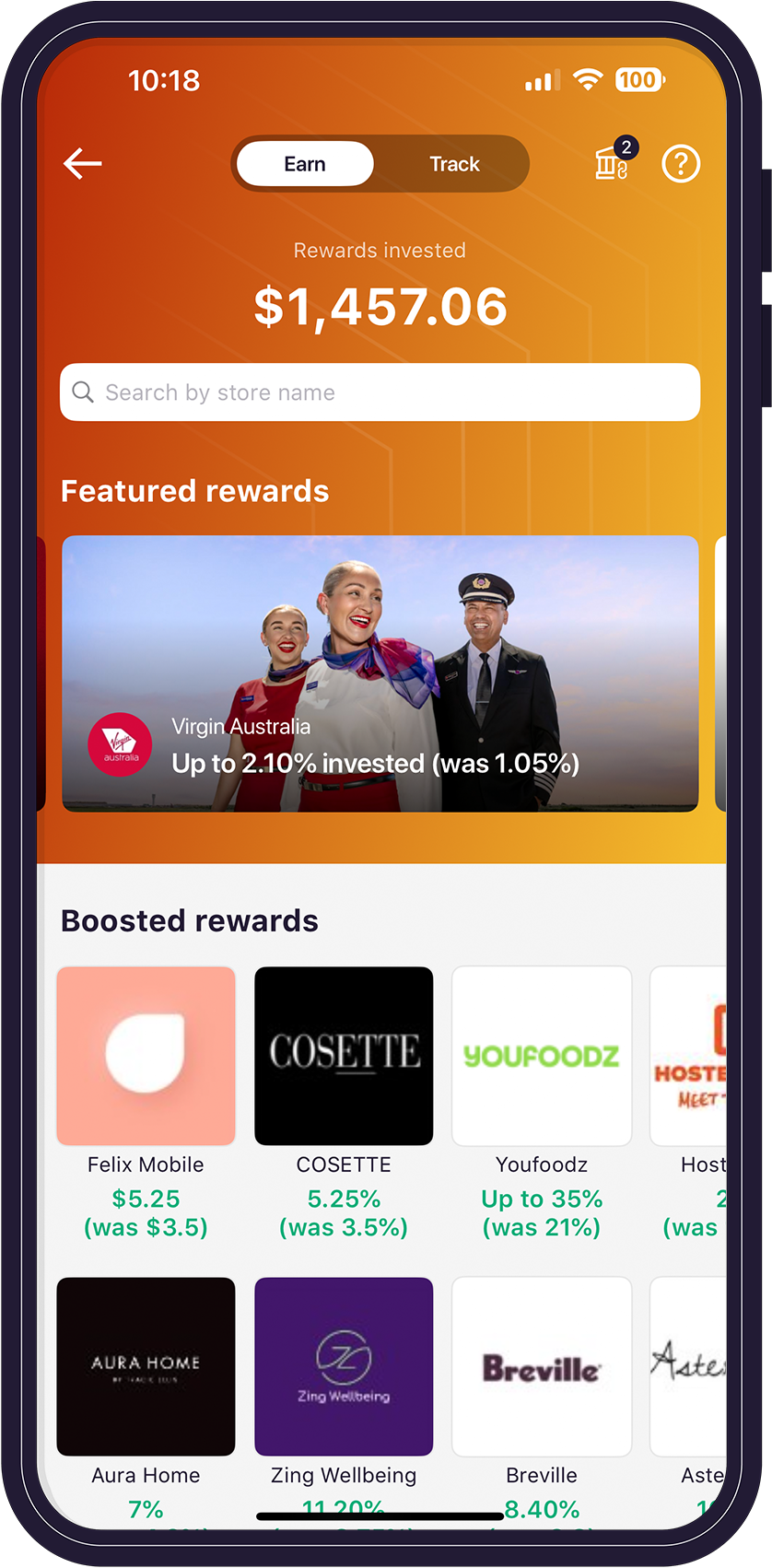The image size is (772, 1568).
Task: Open Felix Mobile boosted reward
Action: [x=146, y=1056]
